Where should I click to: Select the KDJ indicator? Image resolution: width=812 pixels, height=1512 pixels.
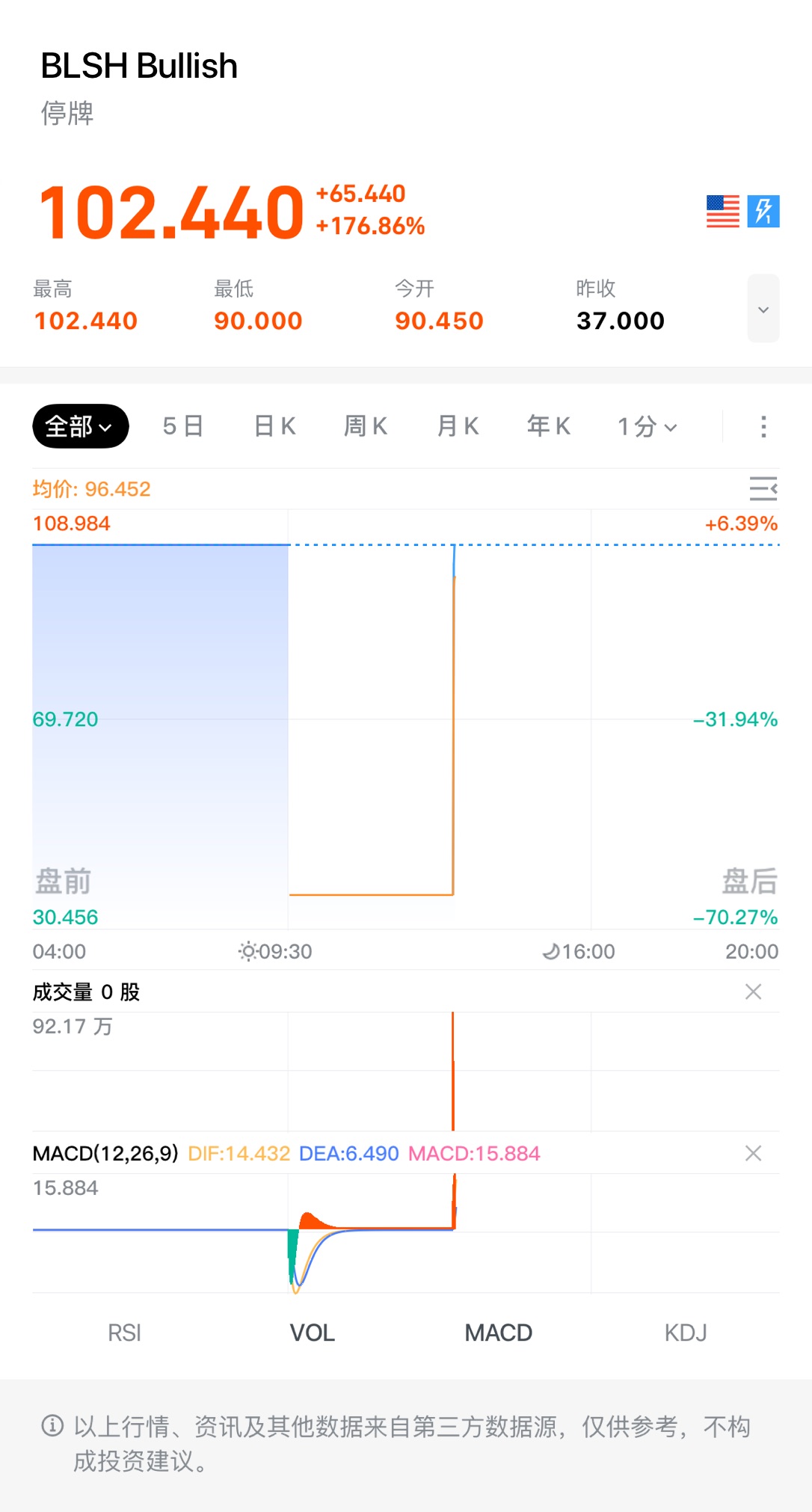[686, 1333]
